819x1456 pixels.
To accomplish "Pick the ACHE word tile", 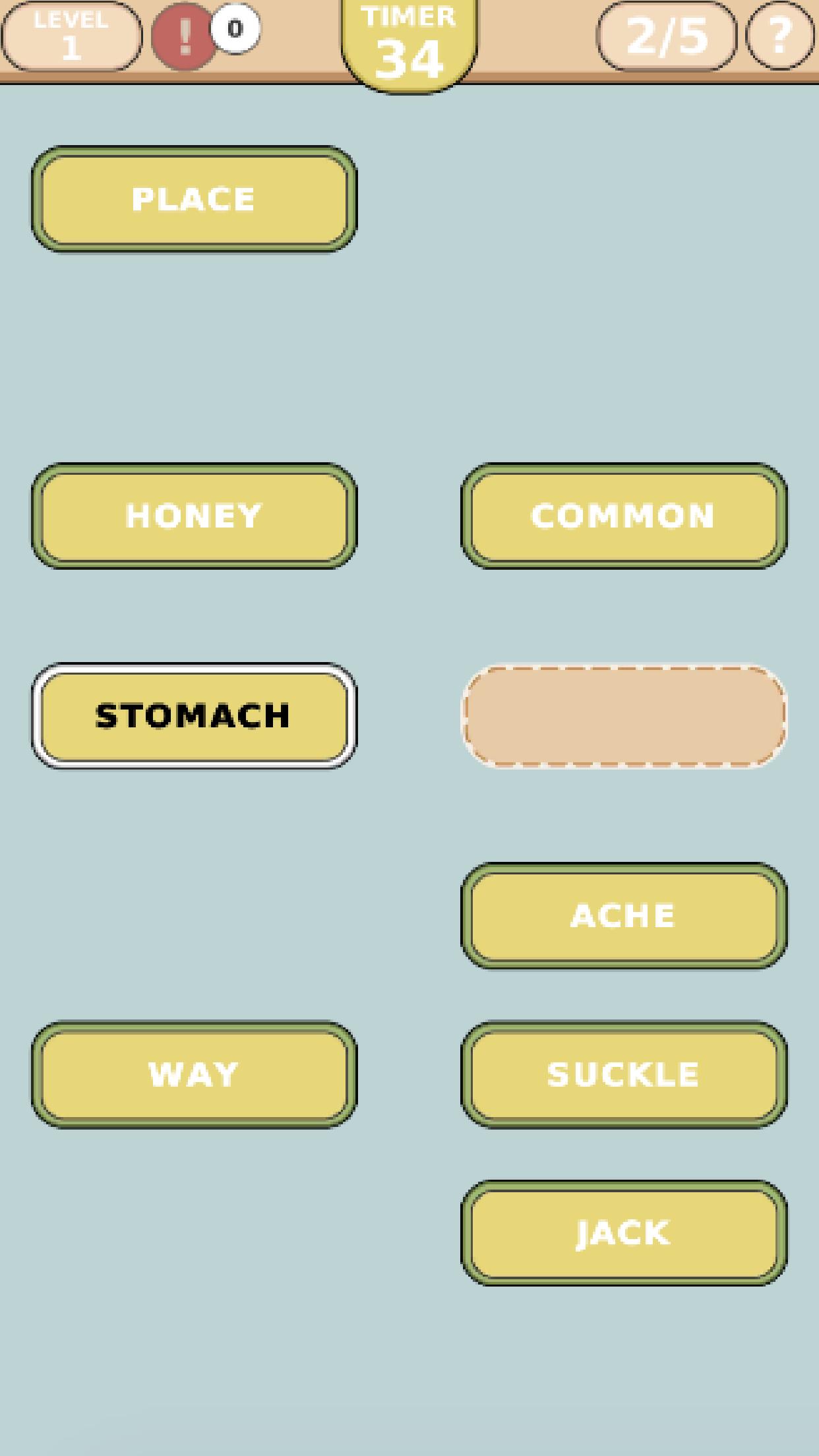I will click(623, 915).
